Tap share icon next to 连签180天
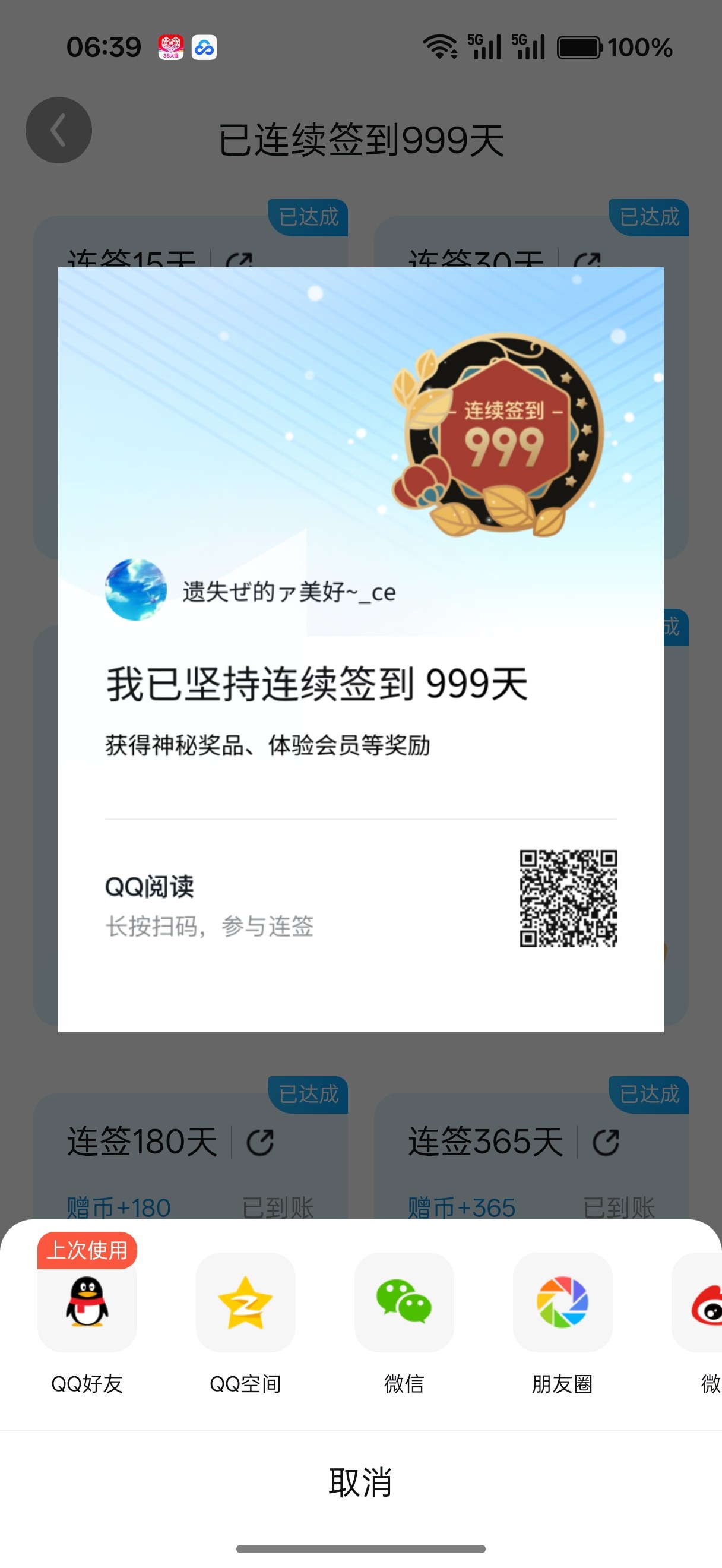 click(260, 1143)
